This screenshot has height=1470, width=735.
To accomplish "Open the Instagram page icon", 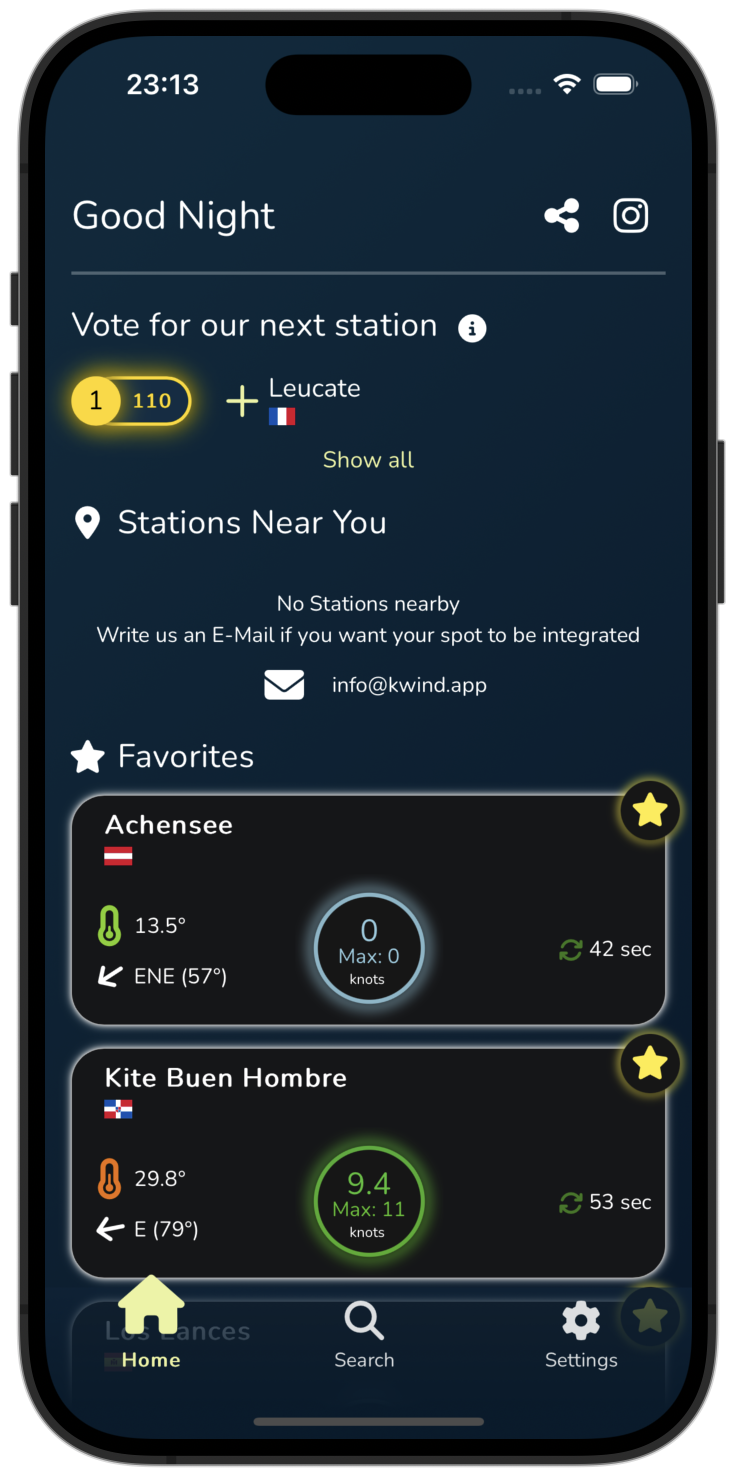I will (x=630, y=216).
